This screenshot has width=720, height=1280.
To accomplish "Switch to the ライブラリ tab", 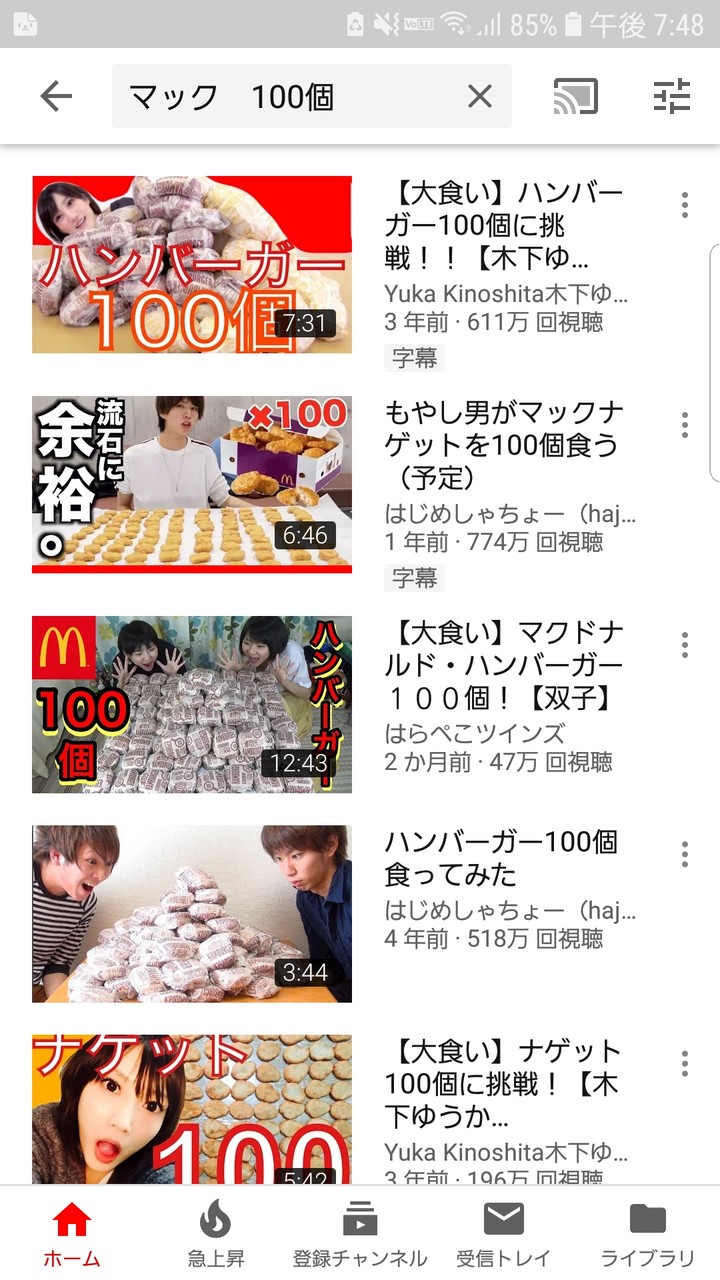I will point(647,1233).
